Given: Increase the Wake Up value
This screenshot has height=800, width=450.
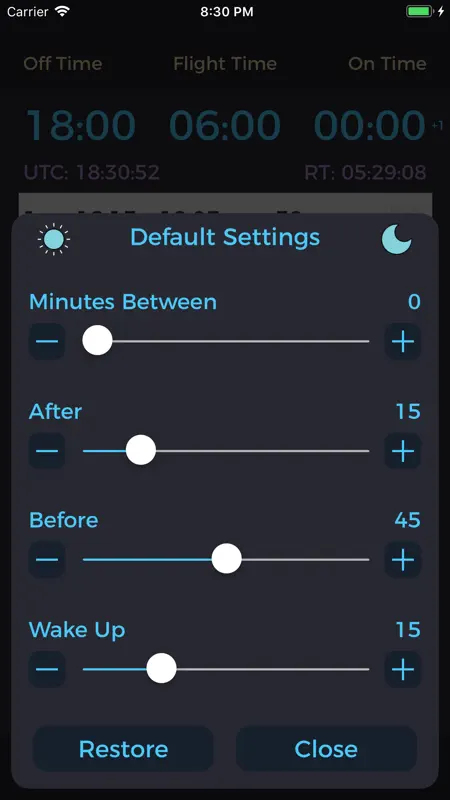Looking at the screenshot, I should [403, 669].
